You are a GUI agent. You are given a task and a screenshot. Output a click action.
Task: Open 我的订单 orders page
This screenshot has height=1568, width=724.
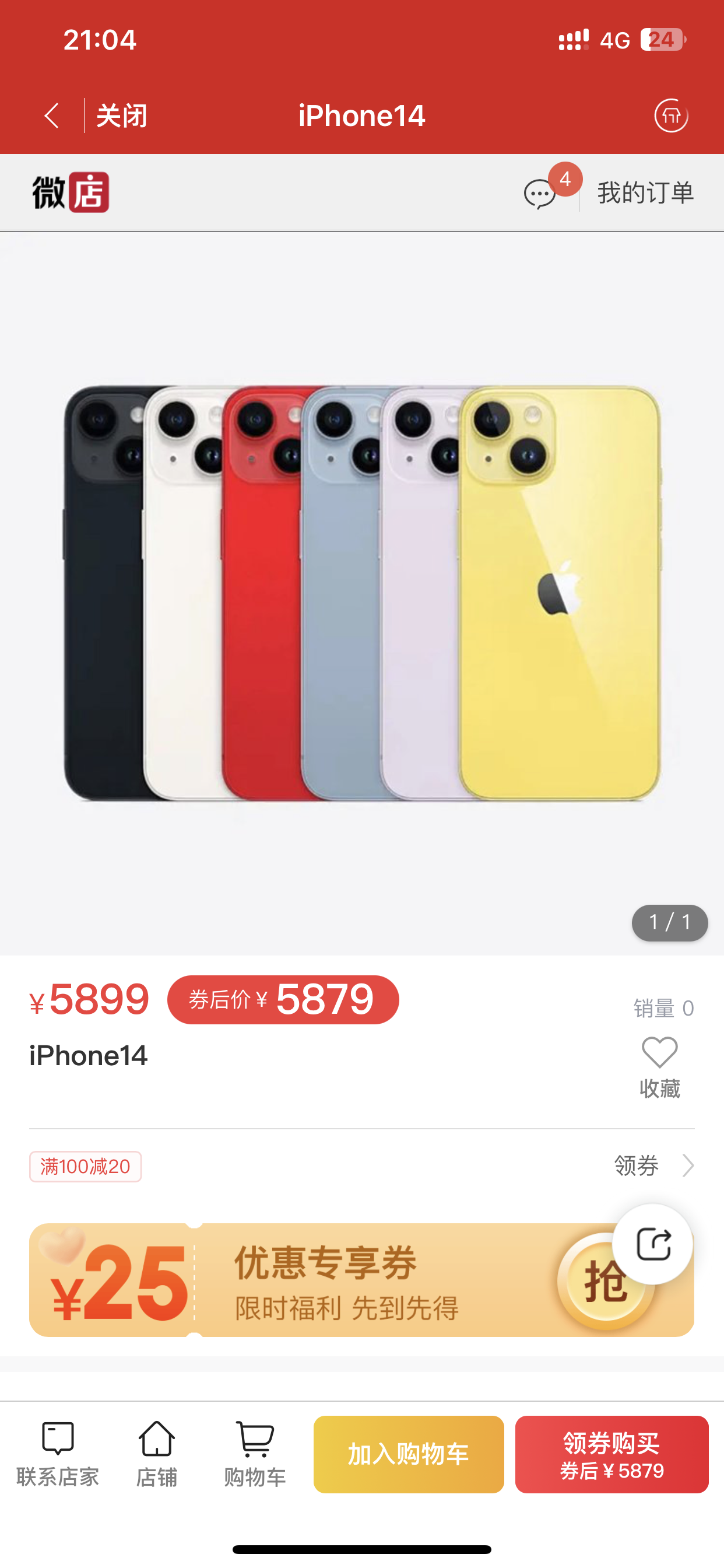tap(645, 193)
